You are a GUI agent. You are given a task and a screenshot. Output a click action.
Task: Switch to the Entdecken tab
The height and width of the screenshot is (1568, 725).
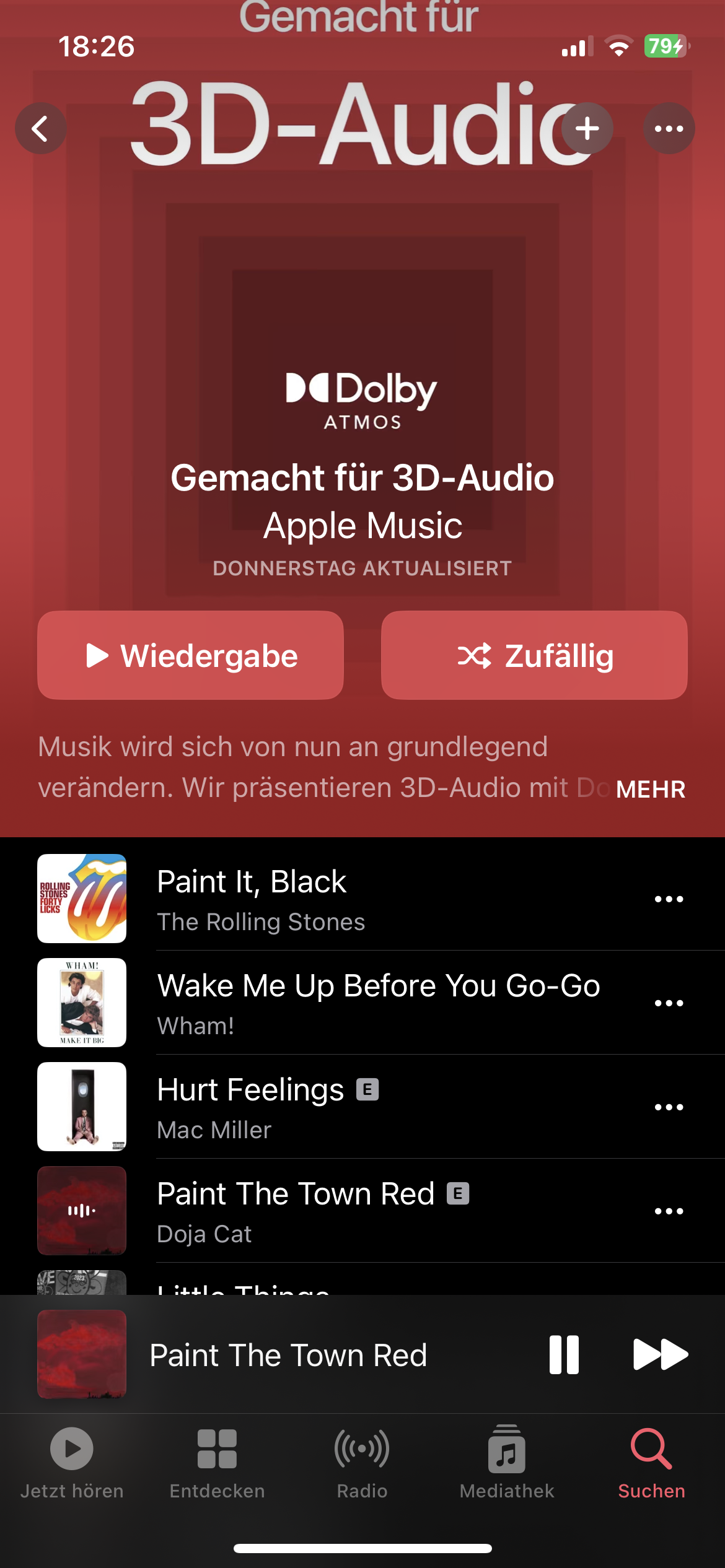point(217,1462)
